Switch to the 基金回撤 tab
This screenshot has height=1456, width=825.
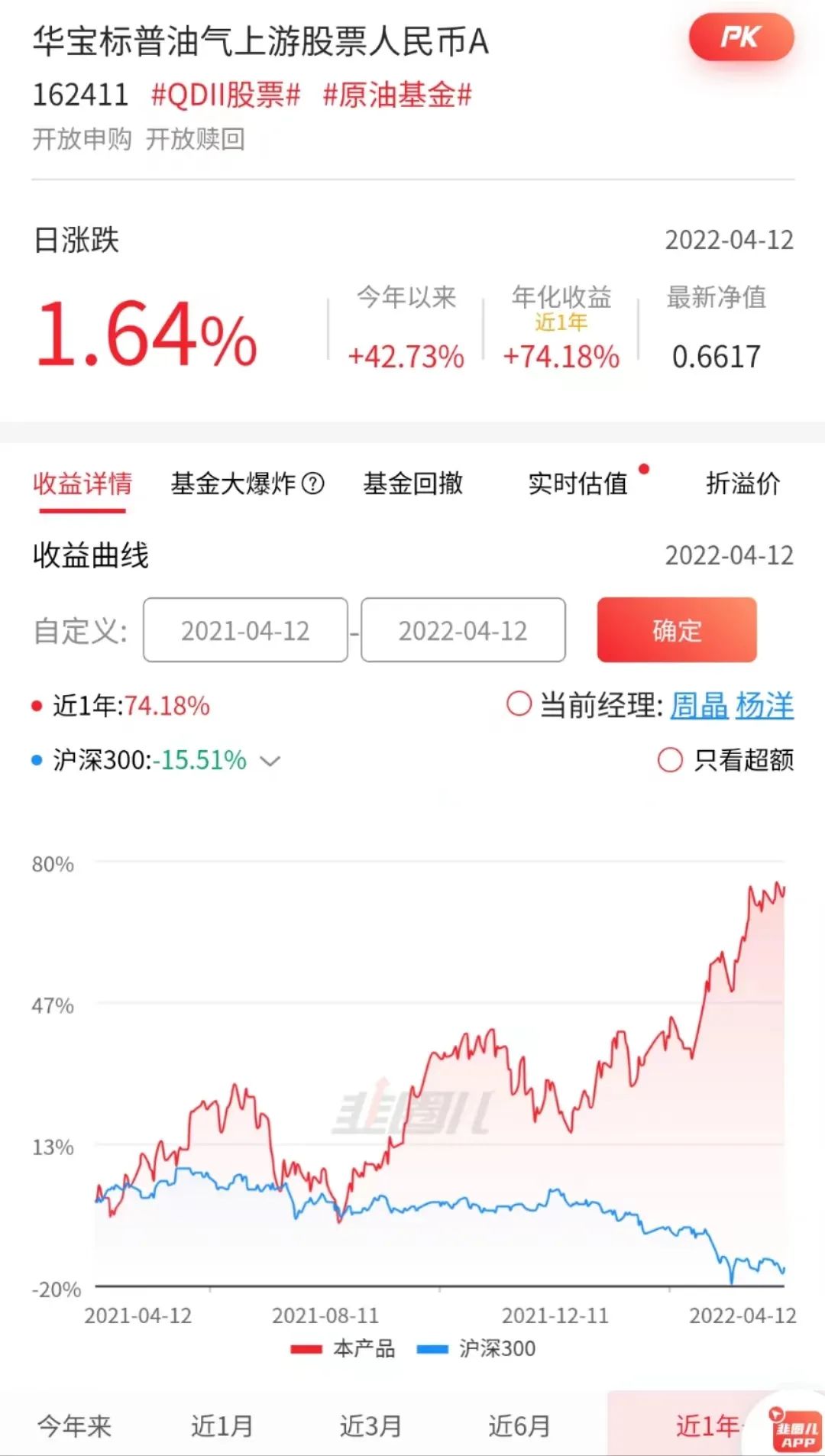tap(412, 484)
